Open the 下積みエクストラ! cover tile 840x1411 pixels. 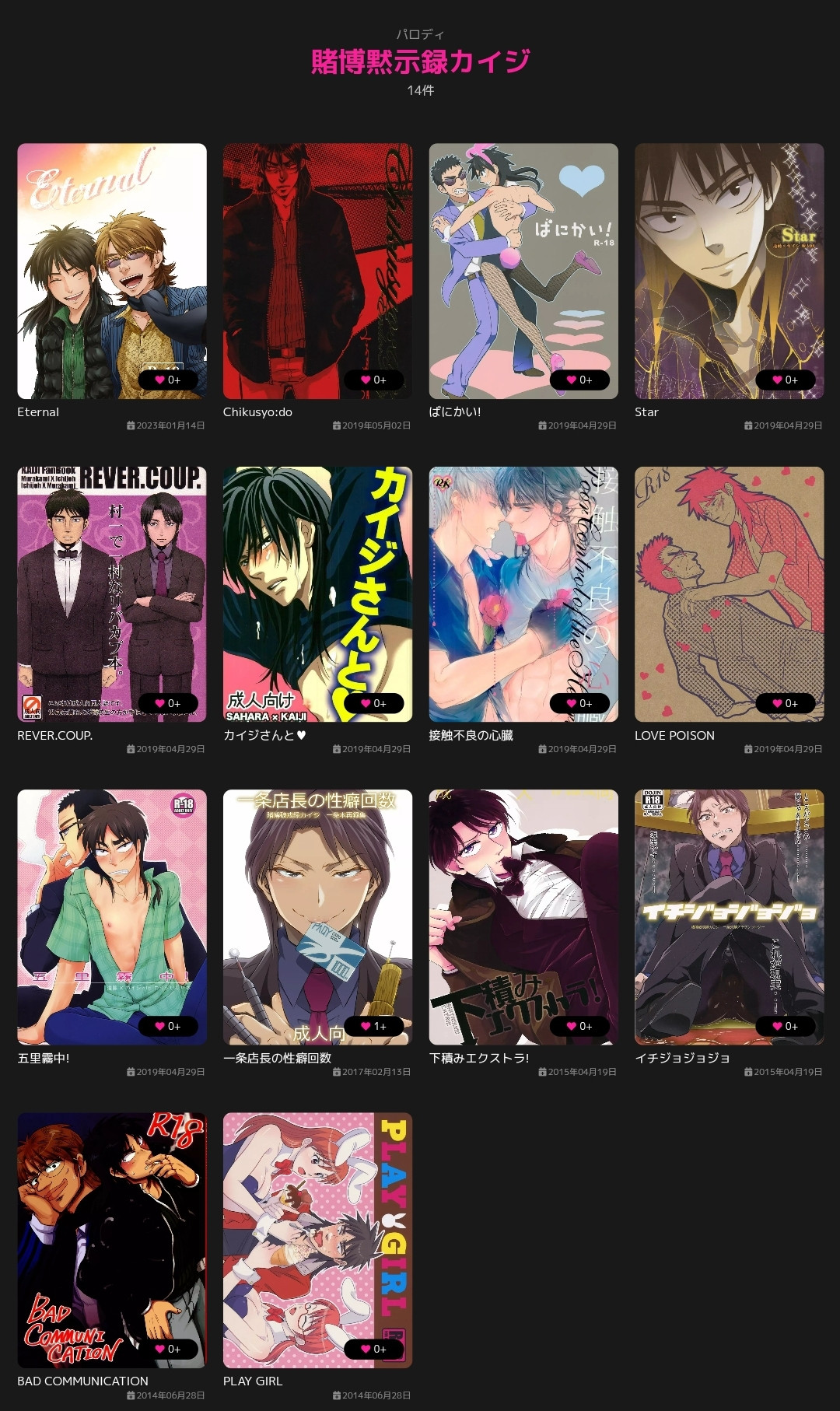click(x=523, y=917)
